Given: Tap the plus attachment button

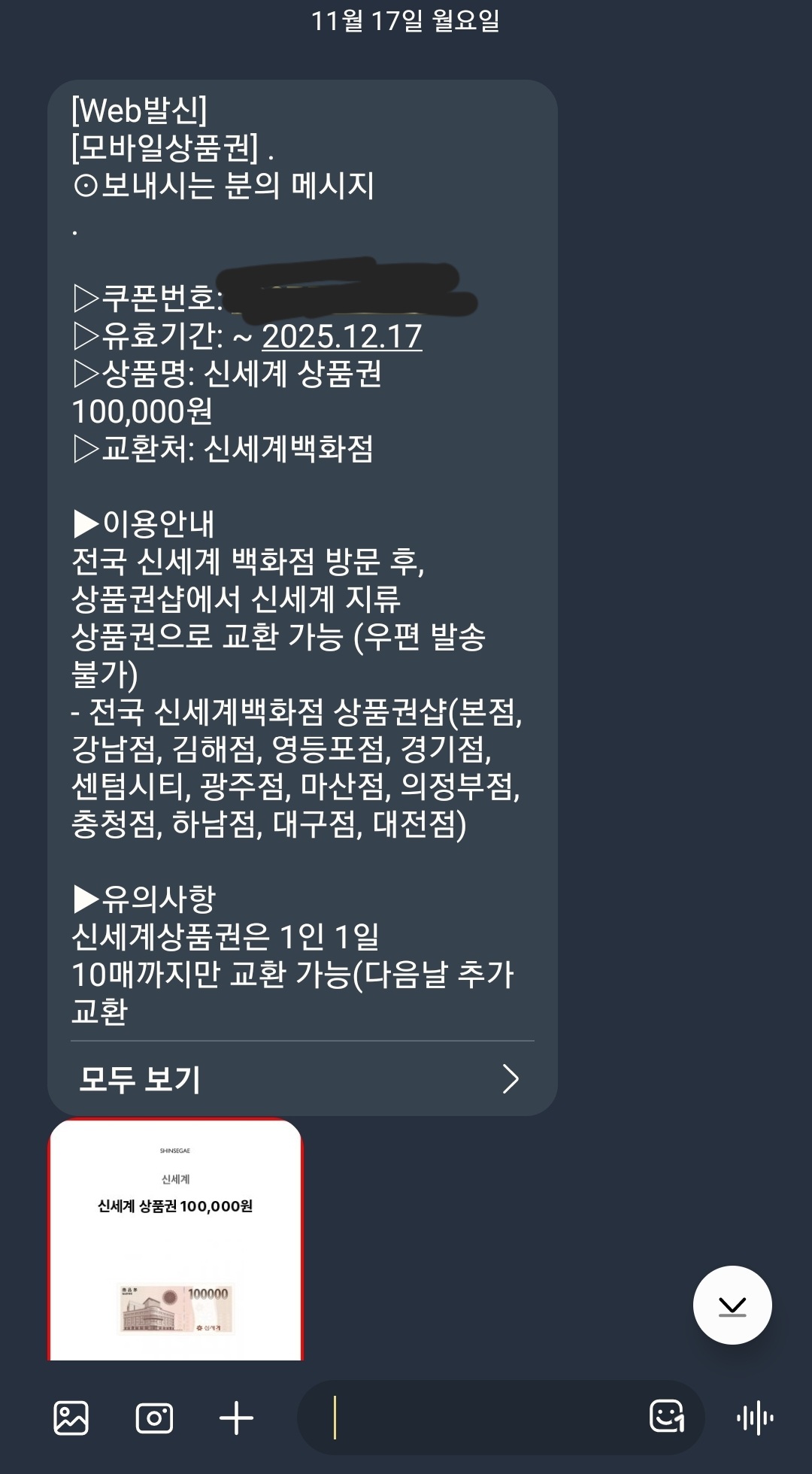Looking at the screenshot, I should (236, 1418).
